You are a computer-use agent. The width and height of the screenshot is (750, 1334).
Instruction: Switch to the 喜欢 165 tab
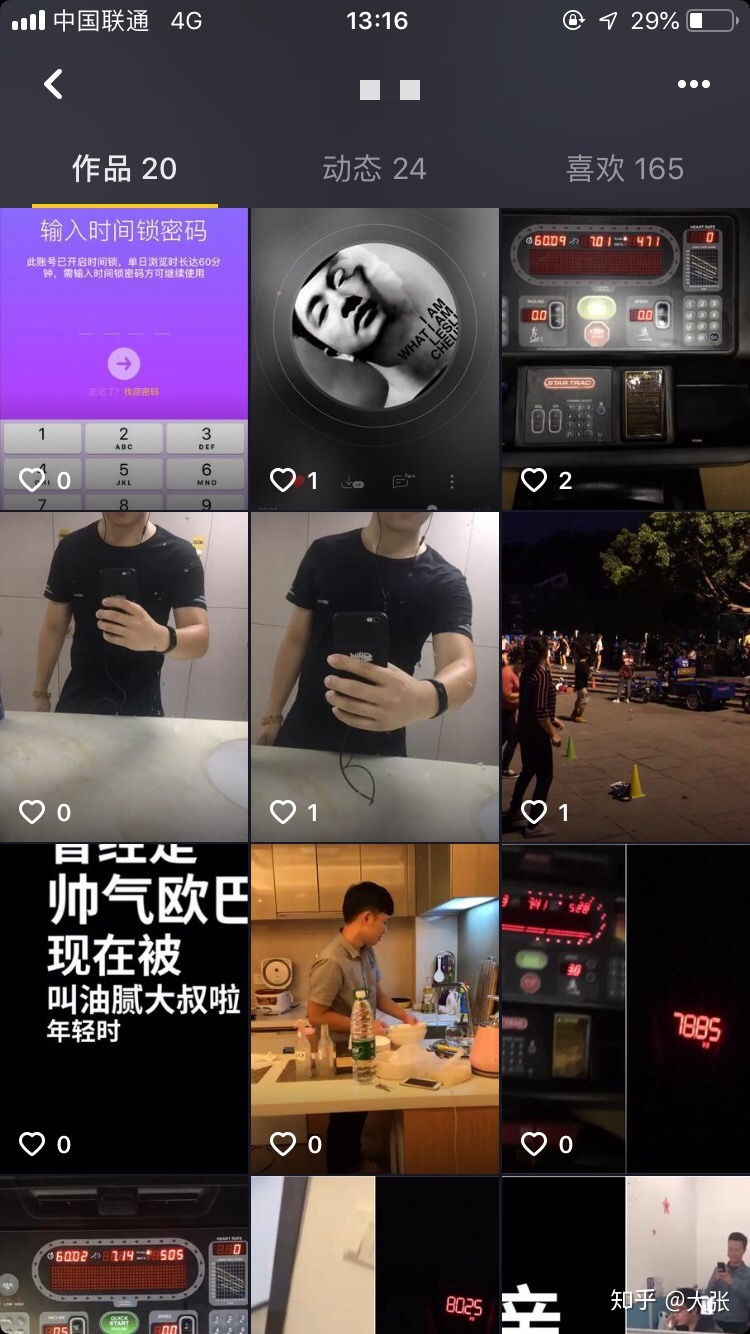[624, 169]
